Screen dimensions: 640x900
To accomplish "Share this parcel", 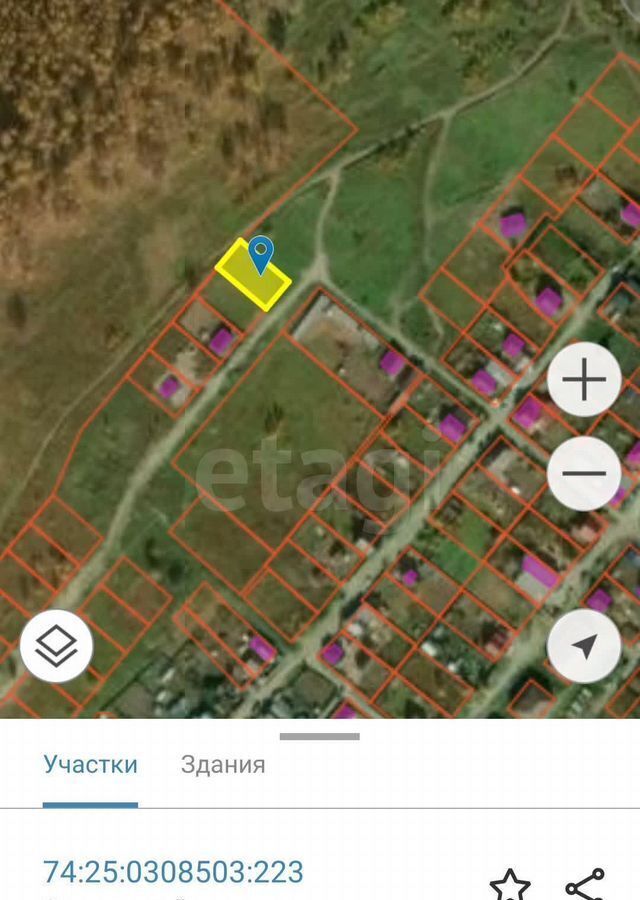I will 585,884.
